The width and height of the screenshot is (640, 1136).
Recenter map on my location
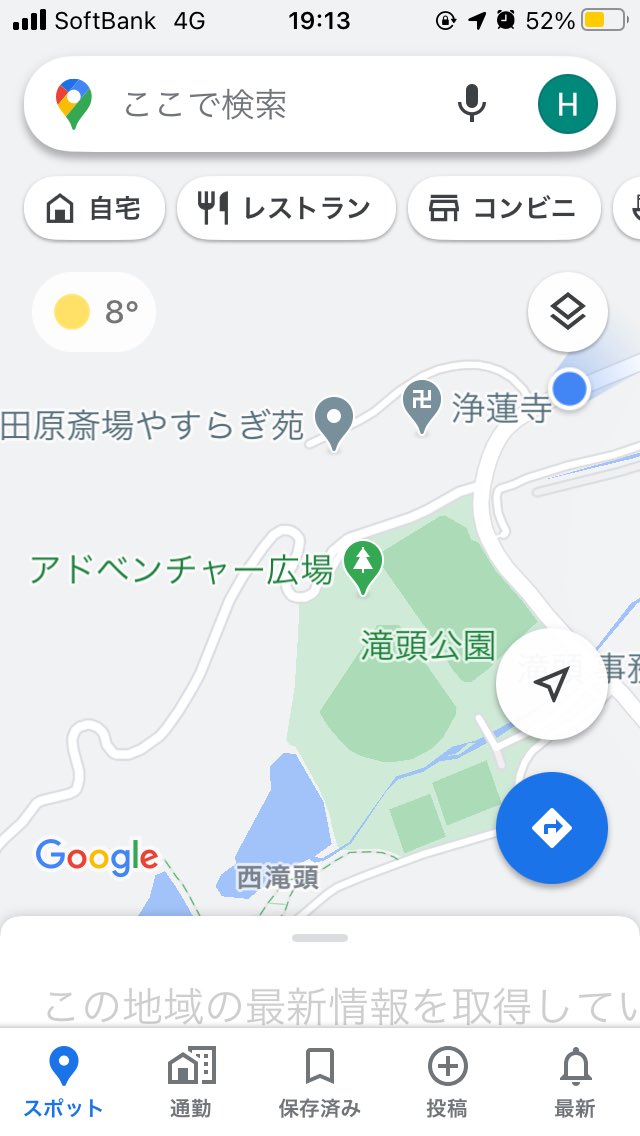coord(552,684)
